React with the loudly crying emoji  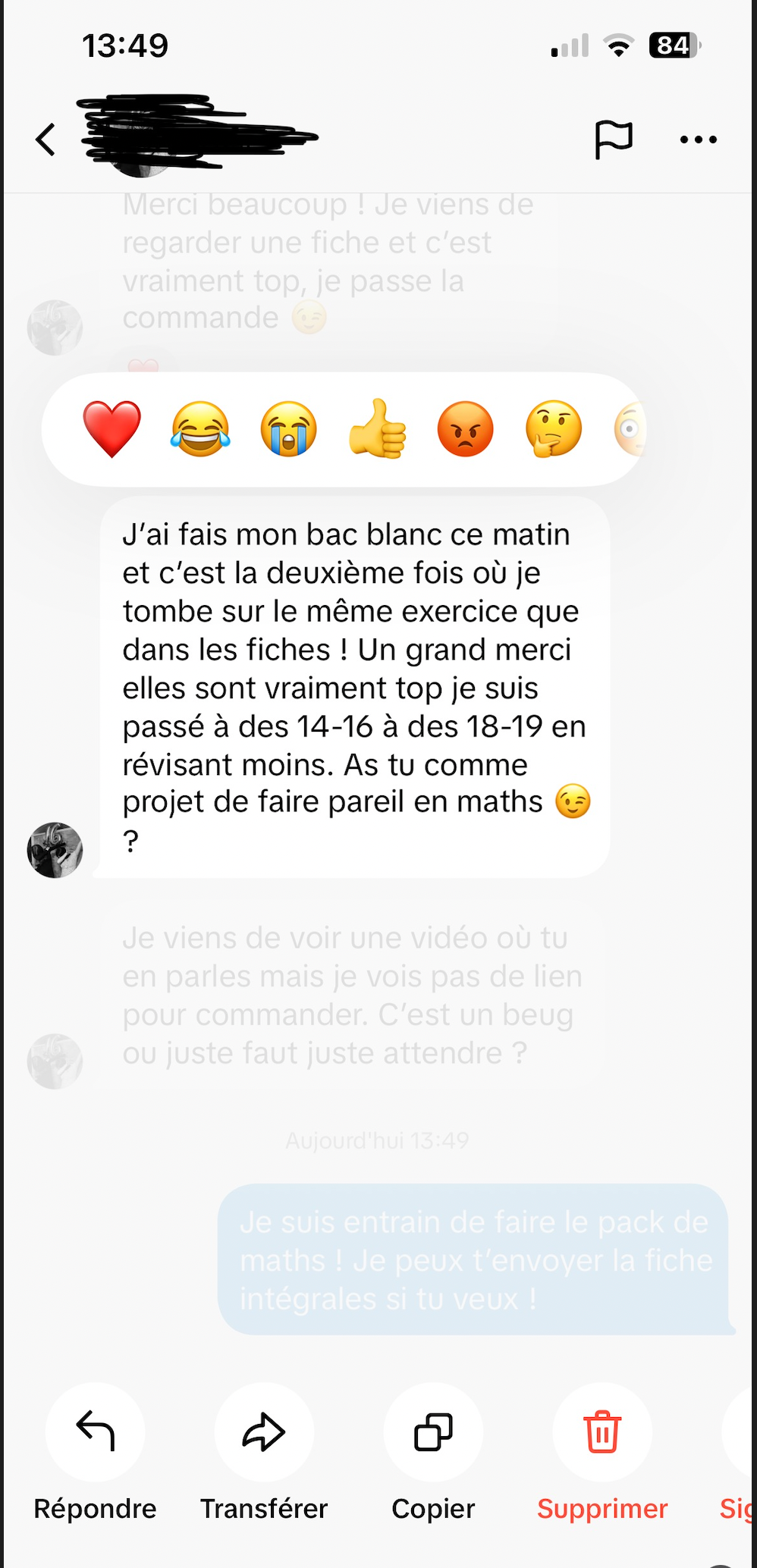[289, 429]
